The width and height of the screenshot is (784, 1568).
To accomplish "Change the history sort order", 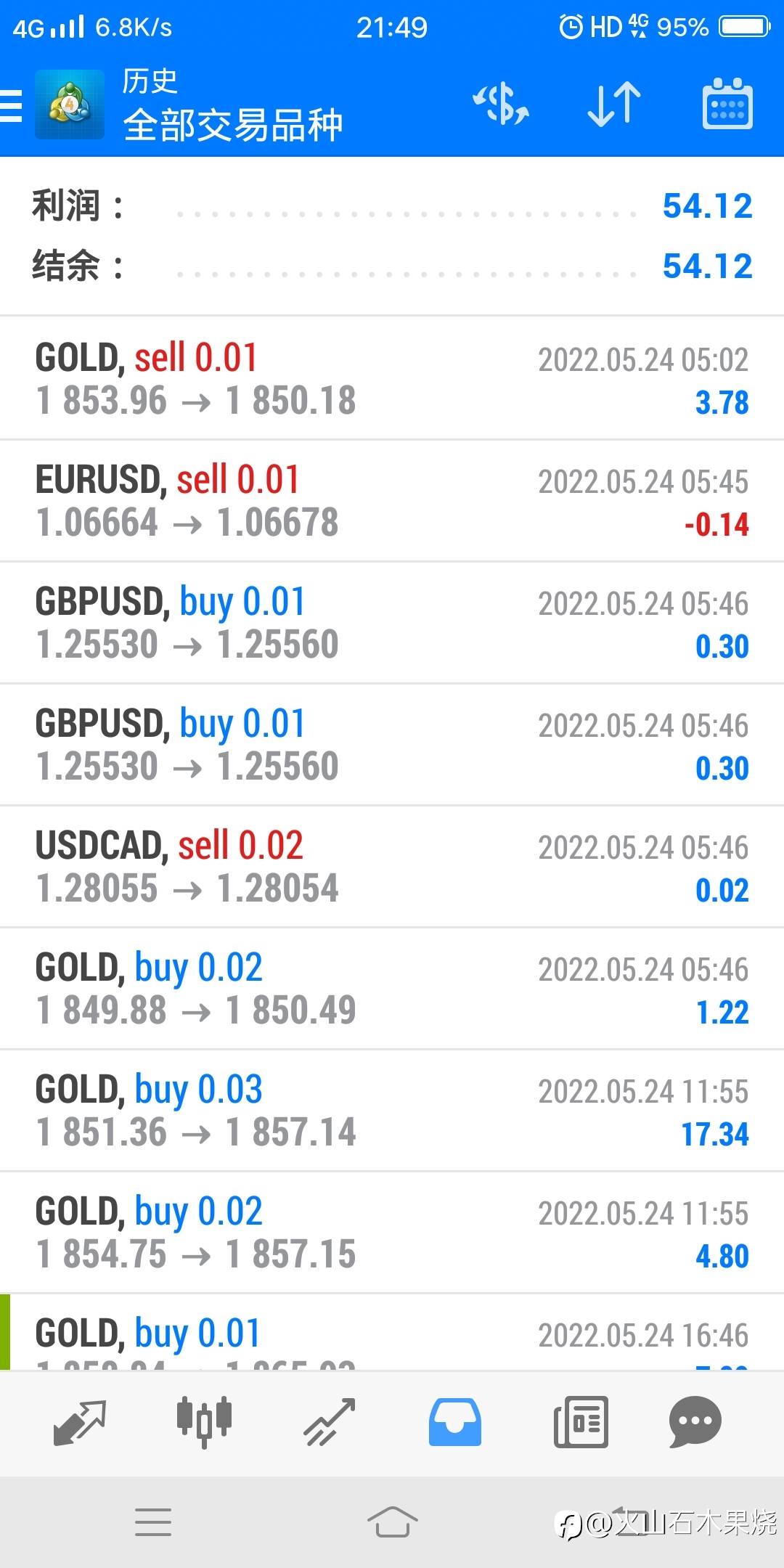I will [x=613, y=104].
